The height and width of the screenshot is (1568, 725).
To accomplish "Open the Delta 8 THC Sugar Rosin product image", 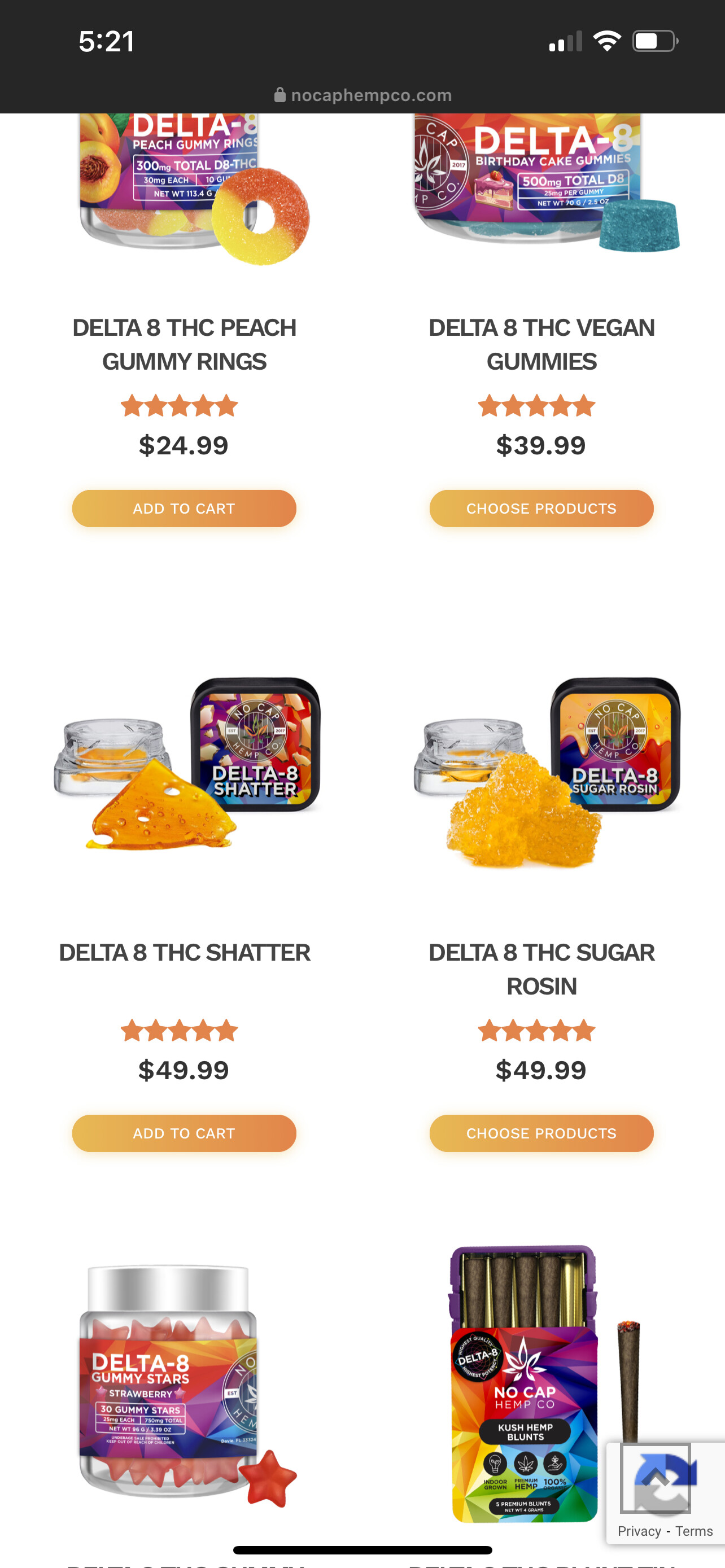I will point(545,770).
